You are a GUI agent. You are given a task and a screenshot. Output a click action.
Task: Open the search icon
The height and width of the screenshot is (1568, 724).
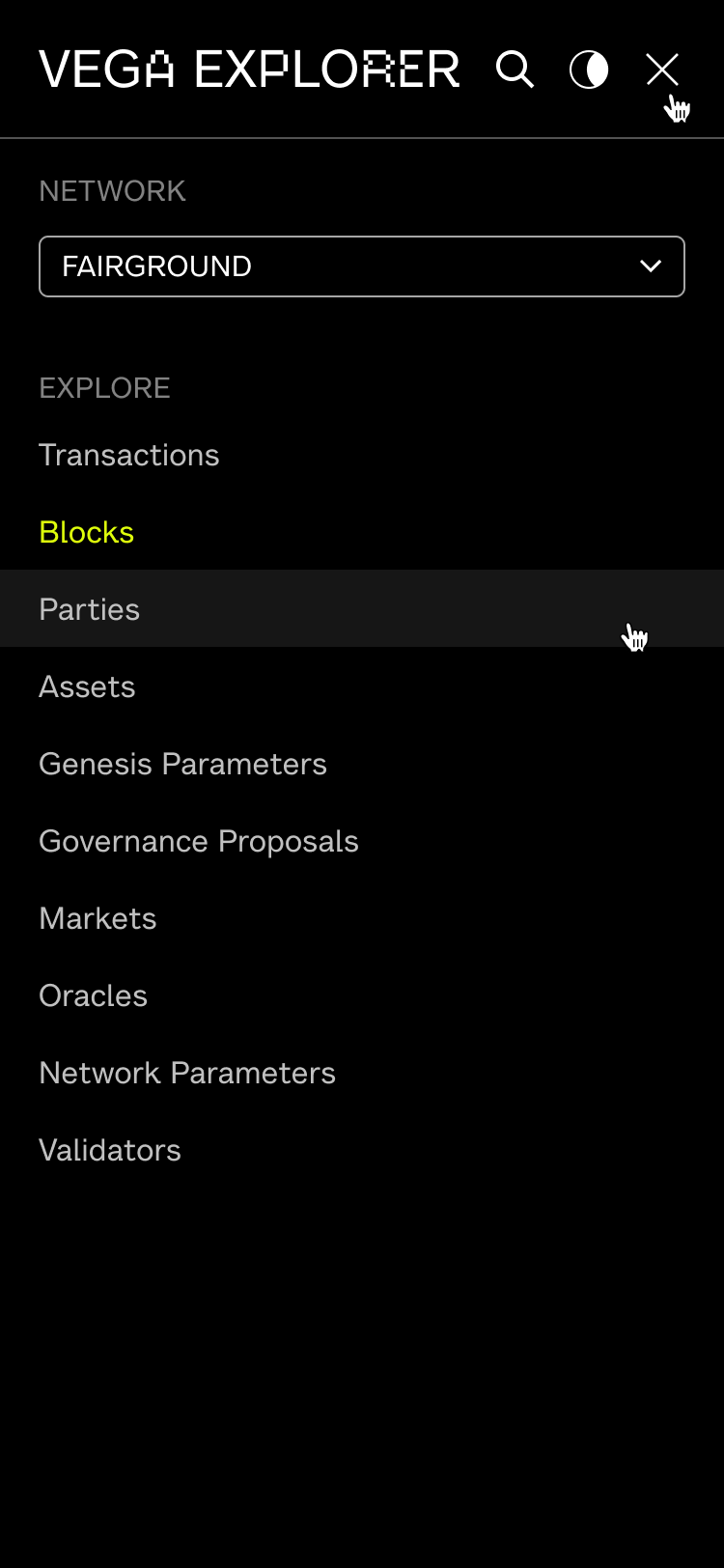515,69
